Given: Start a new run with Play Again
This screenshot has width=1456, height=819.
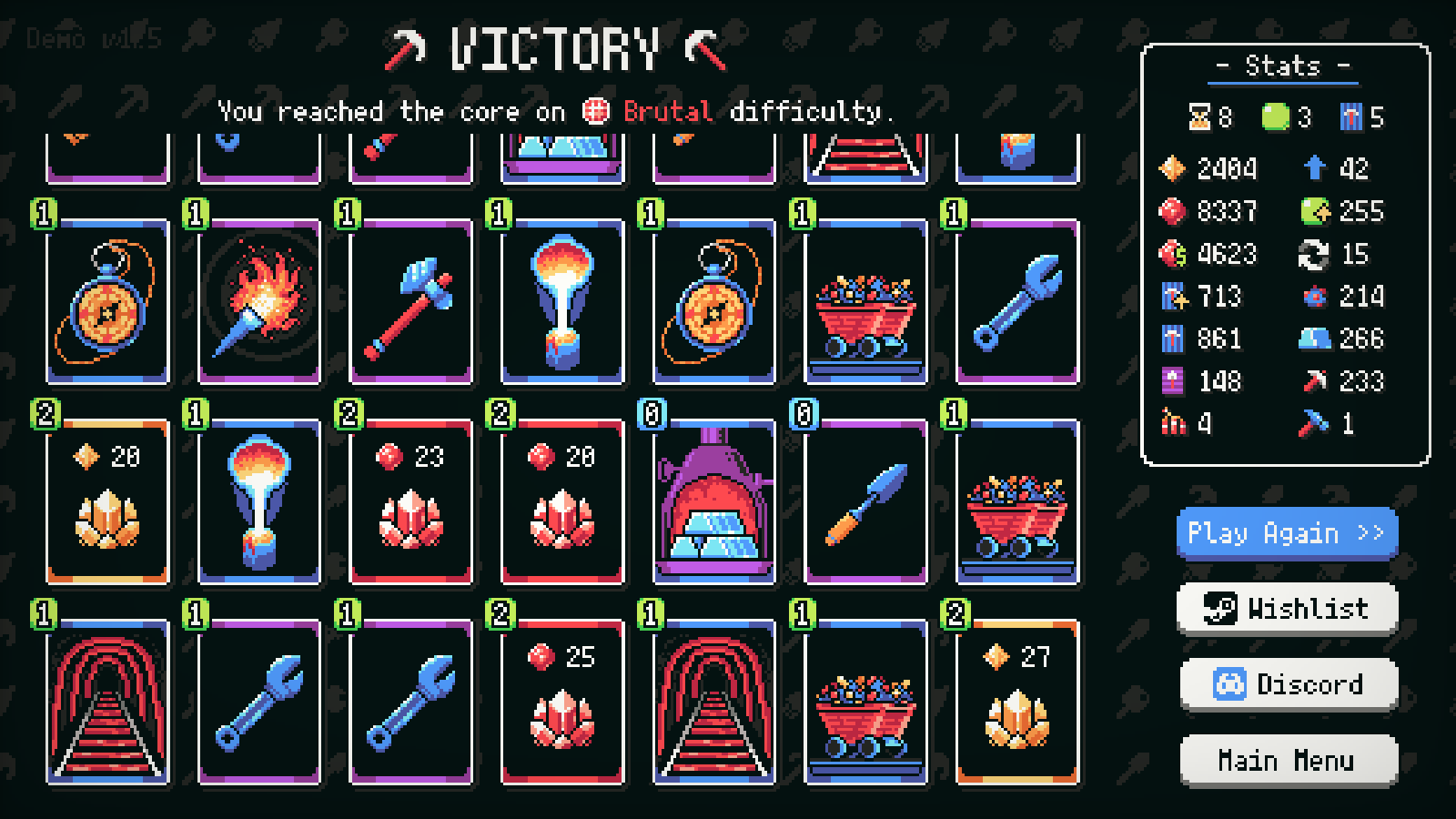Looking at the screenshot, I should point(1287,533).
